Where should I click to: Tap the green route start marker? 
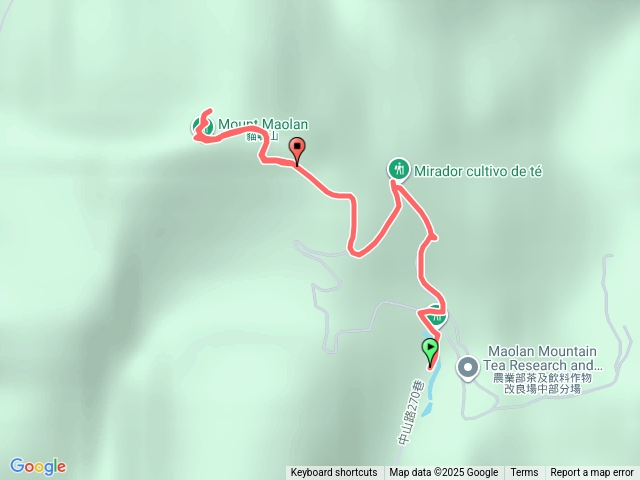click(x=430, y=350)
